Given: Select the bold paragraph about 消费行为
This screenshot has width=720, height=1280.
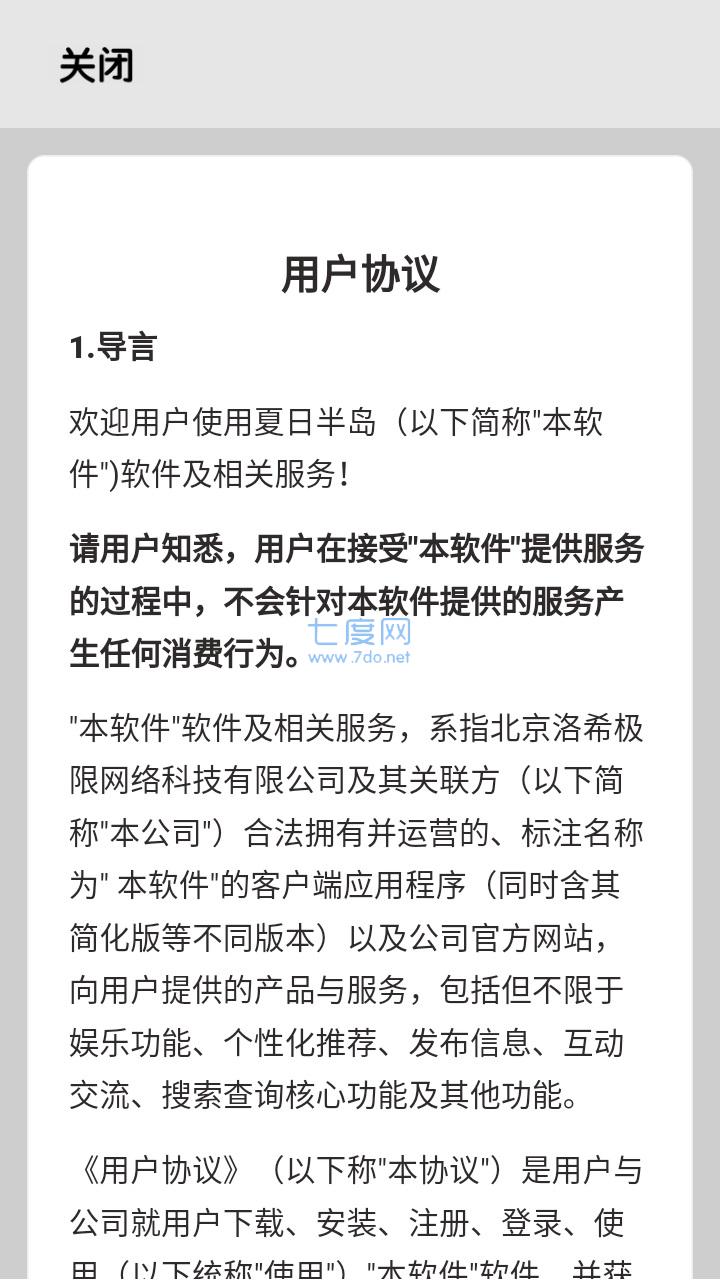Looking at the screenshot, I should pos(350,600).
